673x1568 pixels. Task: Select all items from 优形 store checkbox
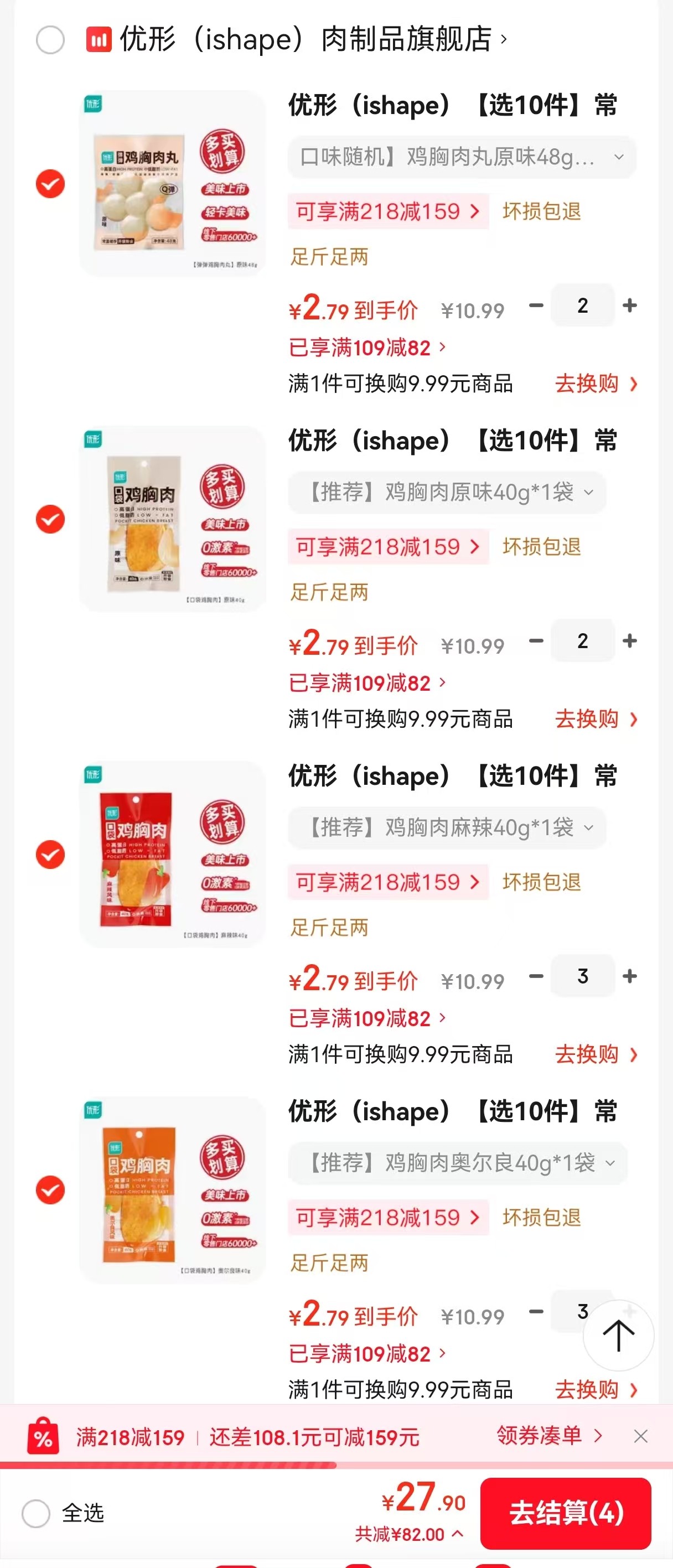pyautogui.click(x=50, y=40)
